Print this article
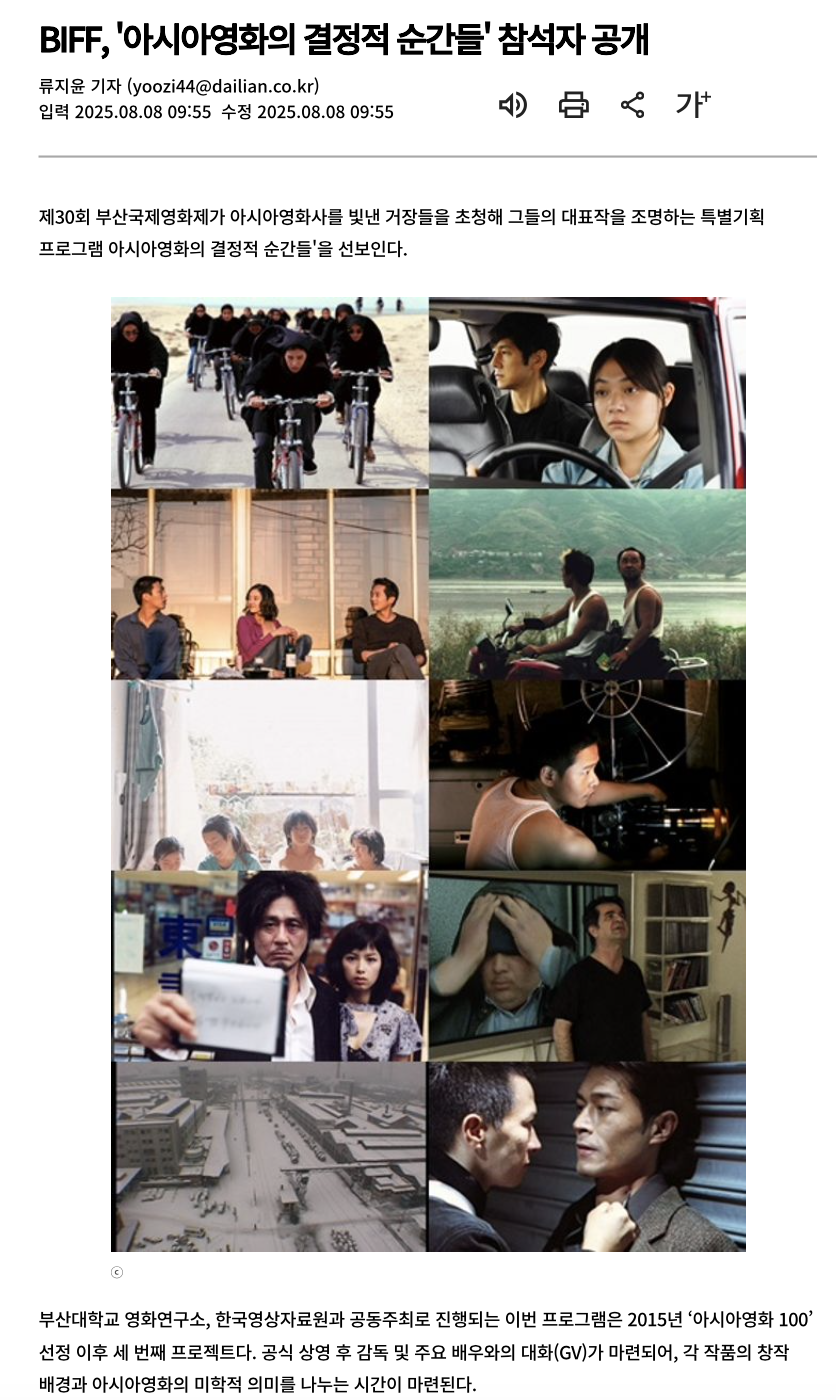Viewport: 836px width, 1400px height. (x=573, y=105)
